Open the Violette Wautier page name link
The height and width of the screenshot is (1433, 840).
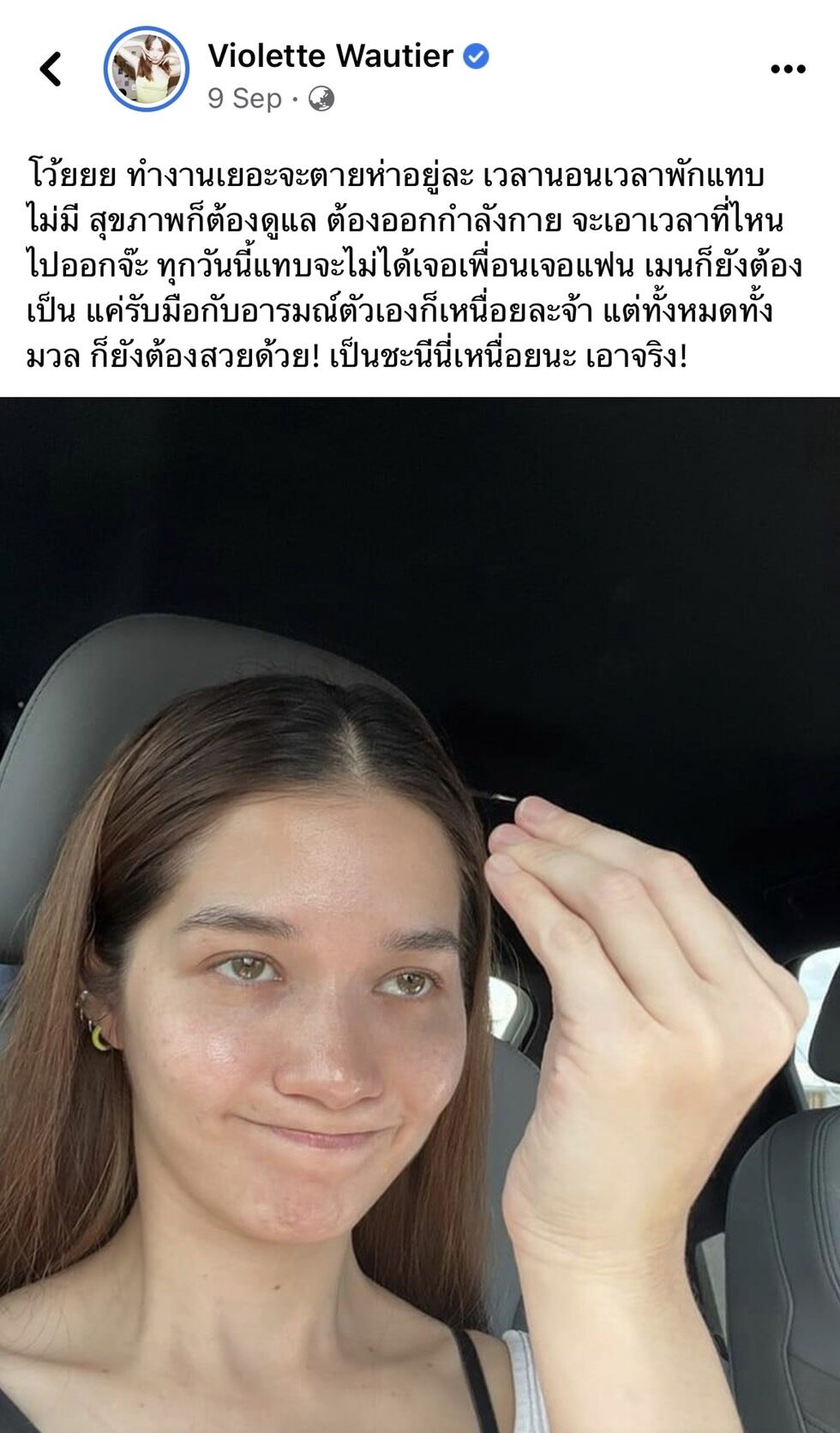tap(330, 56)
